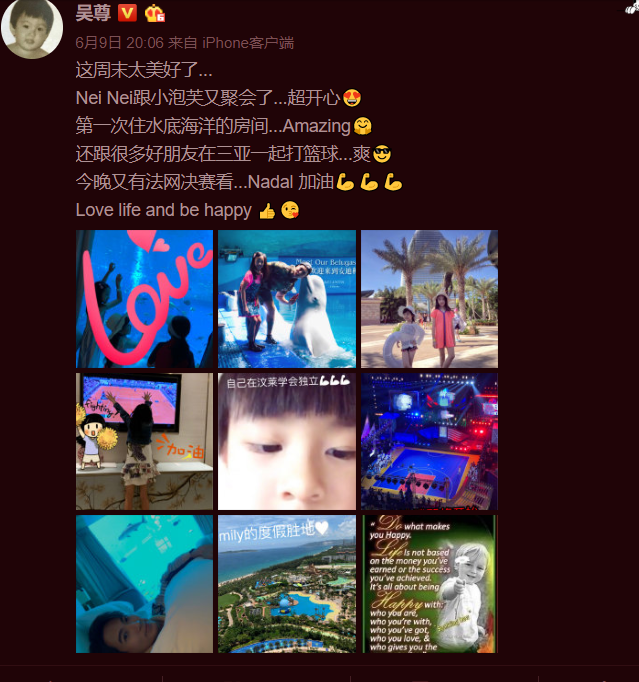
Task: Open the beluga whale pool photo
Action: click(x=287, y=299)
